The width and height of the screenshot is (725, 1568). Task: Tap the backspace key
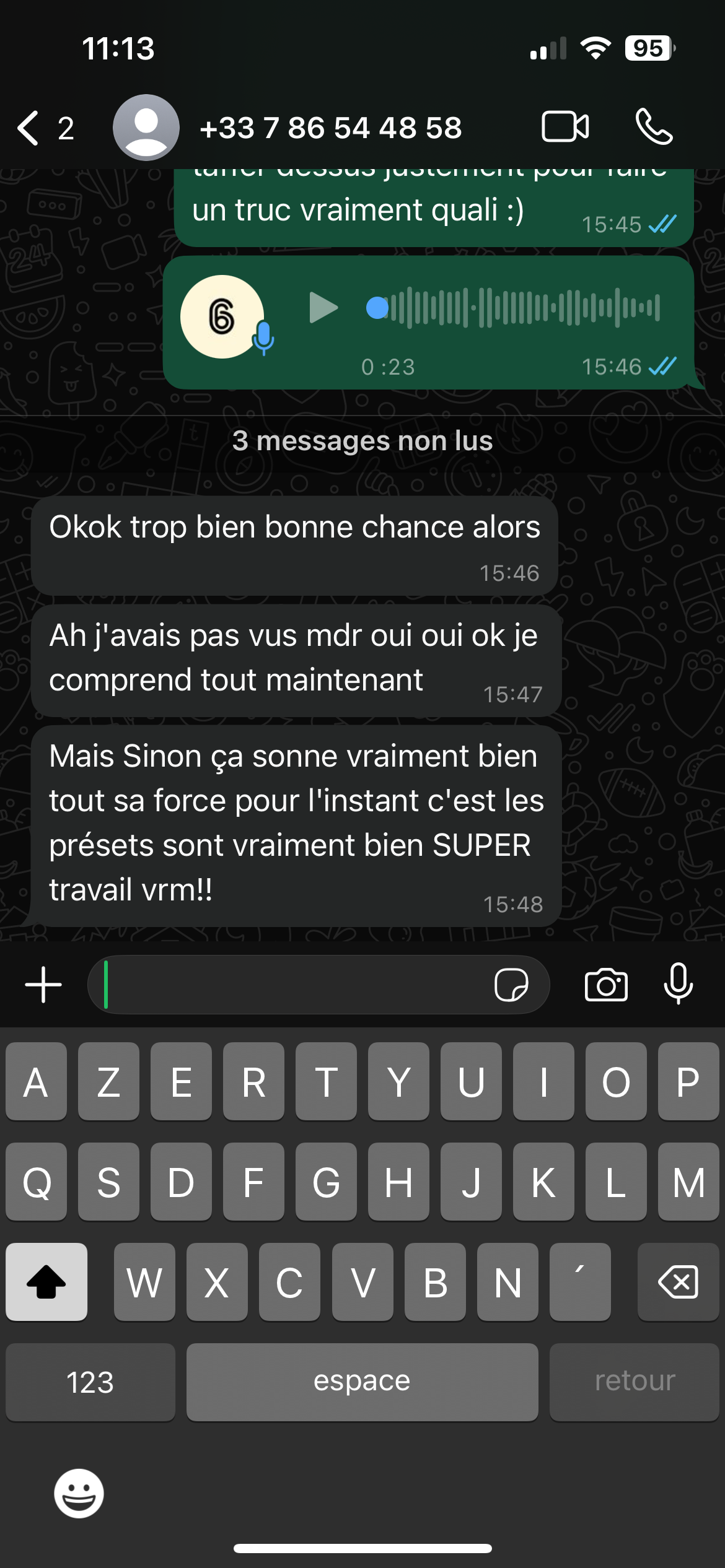point(678,1281)
